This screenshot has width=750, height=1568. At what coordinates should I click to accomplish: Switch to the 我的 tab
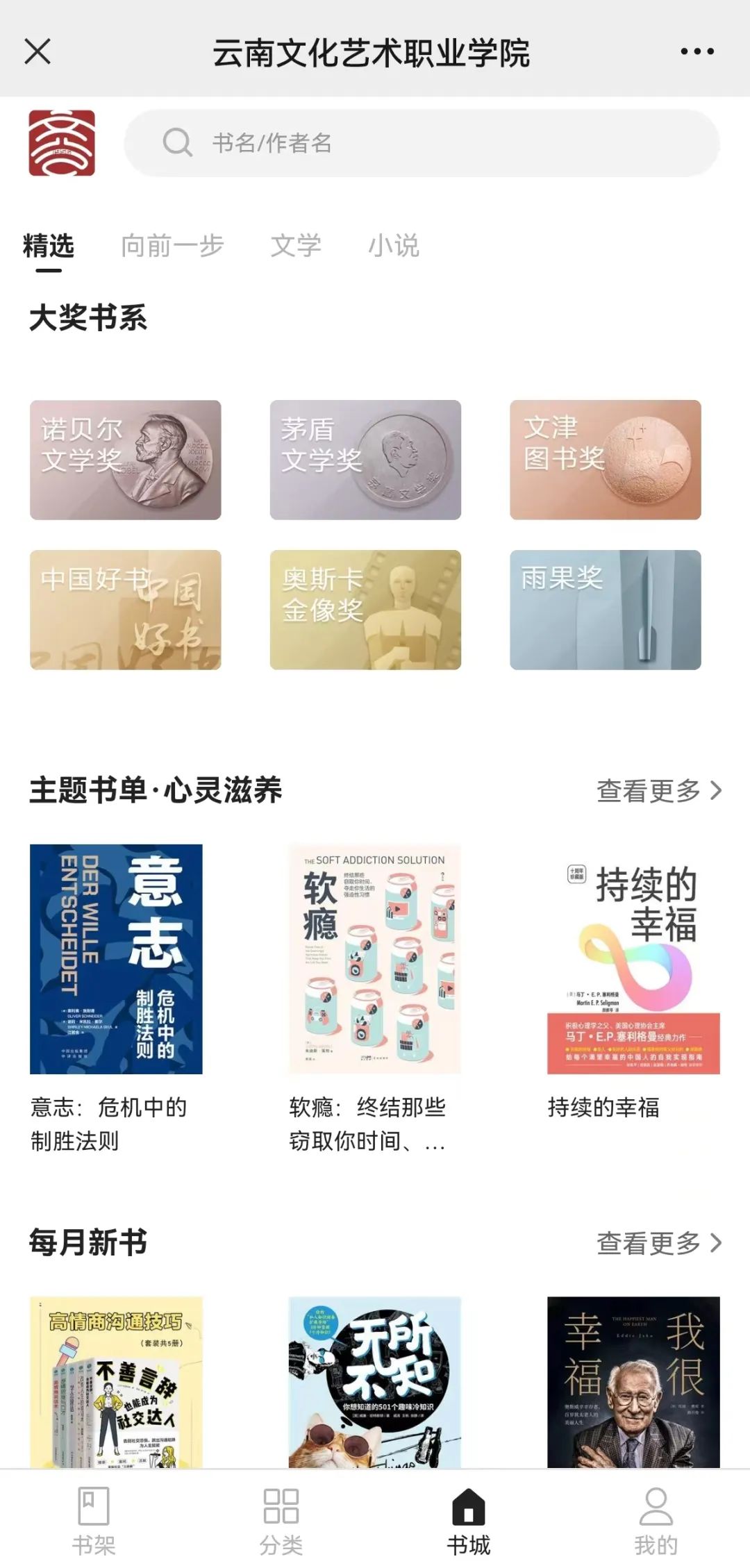pos(656,1519)
